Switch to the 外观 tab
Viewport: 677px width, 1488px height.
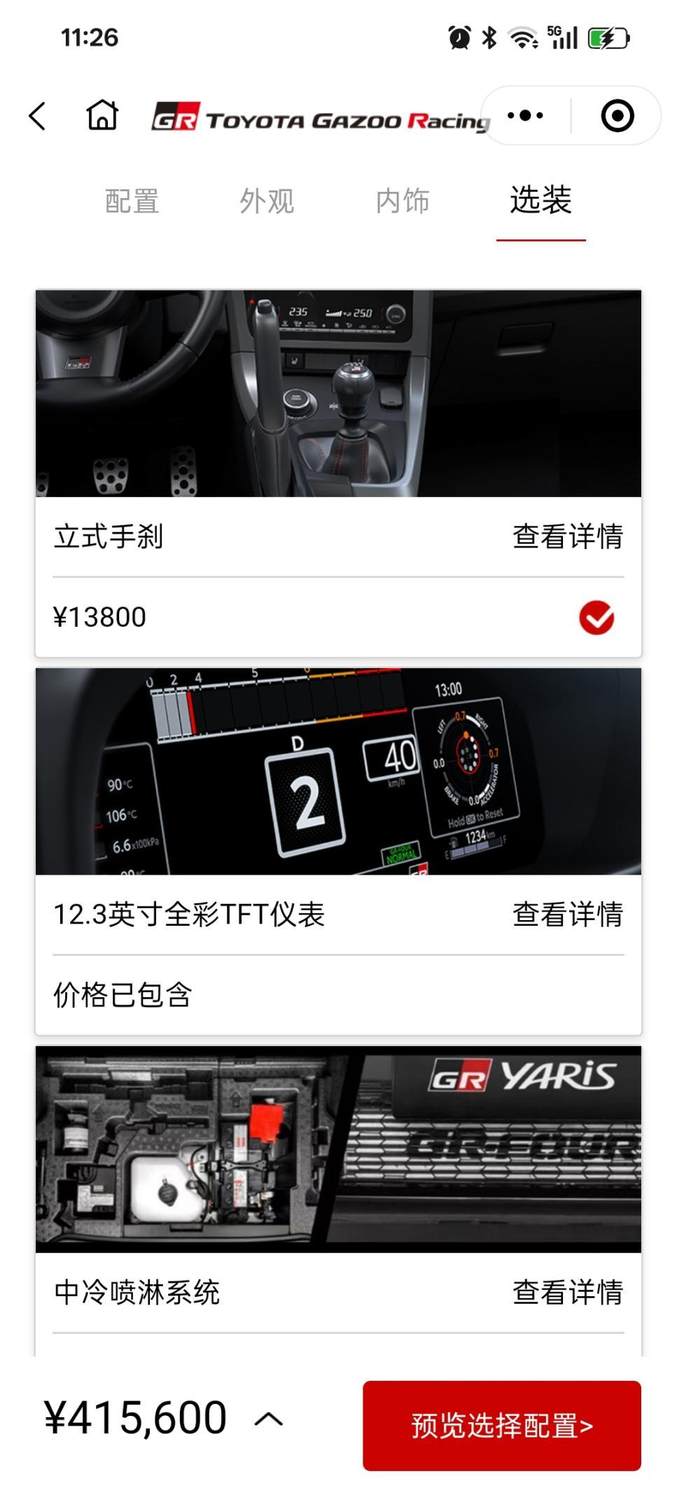267,201
